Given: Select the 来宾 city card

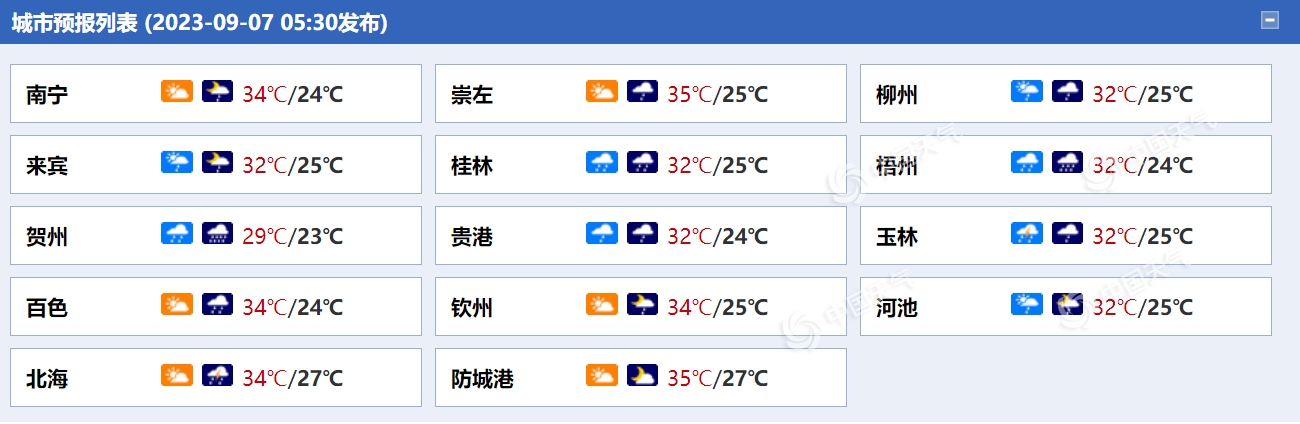Looking at the screenshot, I should pyautogui.click(x=47, y=166).
